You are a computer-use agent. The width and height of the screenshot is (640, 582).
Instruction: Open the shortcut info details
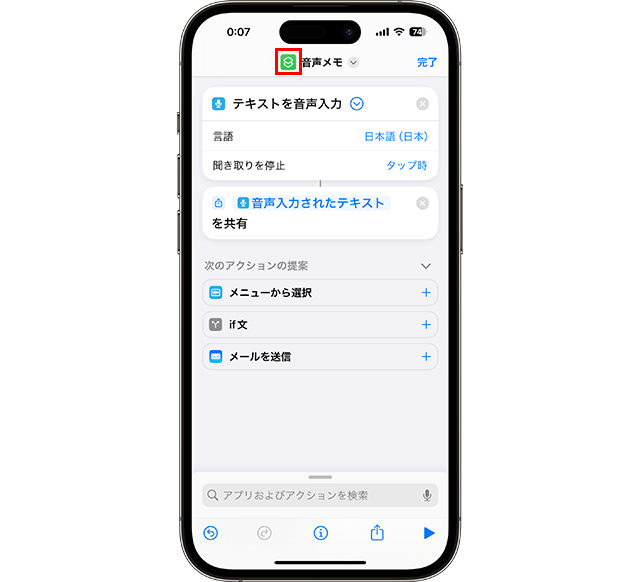[x=321, y=533]
